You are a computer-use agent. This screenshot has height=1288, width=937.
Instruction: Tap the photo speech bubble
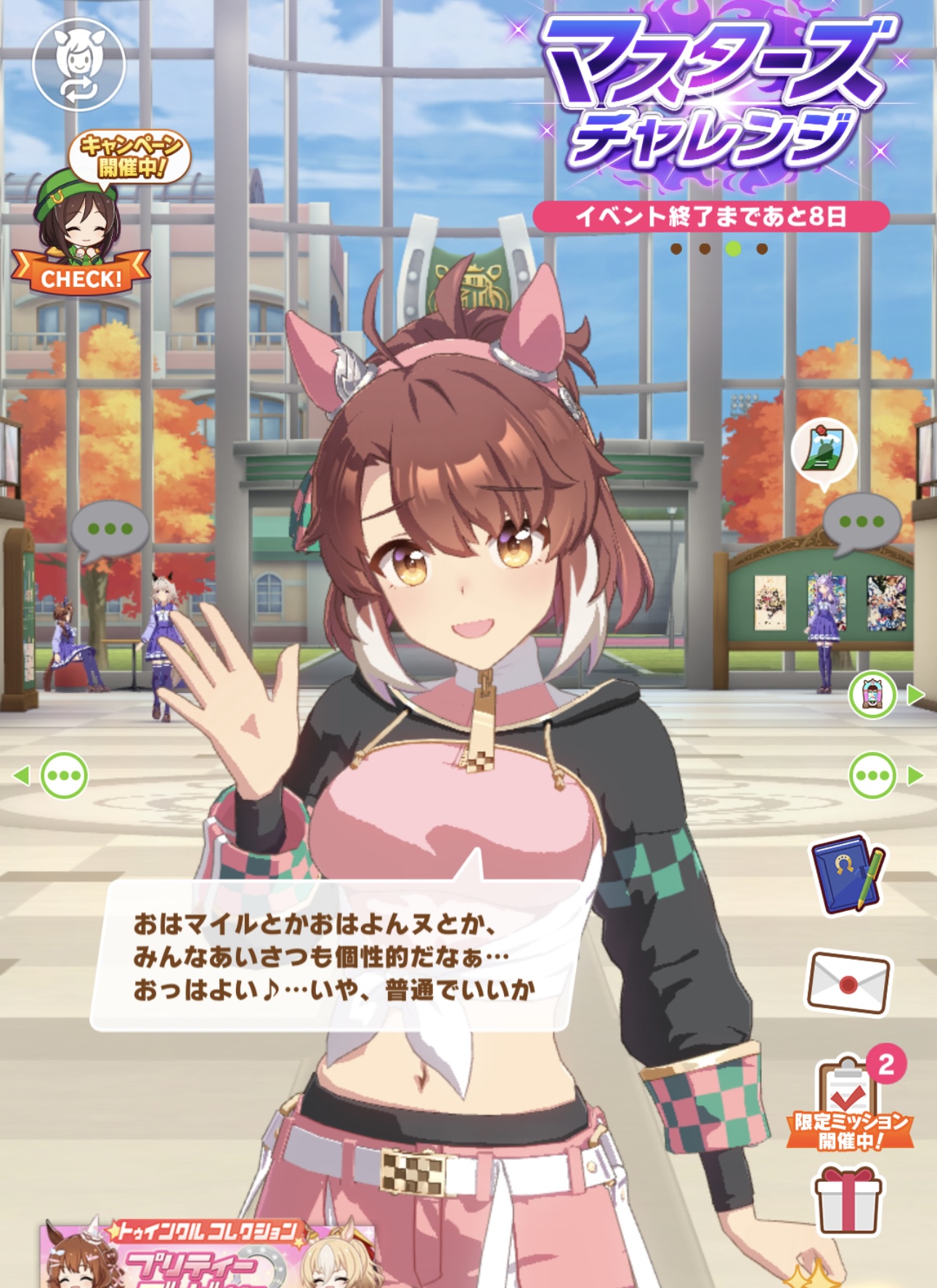824,450
